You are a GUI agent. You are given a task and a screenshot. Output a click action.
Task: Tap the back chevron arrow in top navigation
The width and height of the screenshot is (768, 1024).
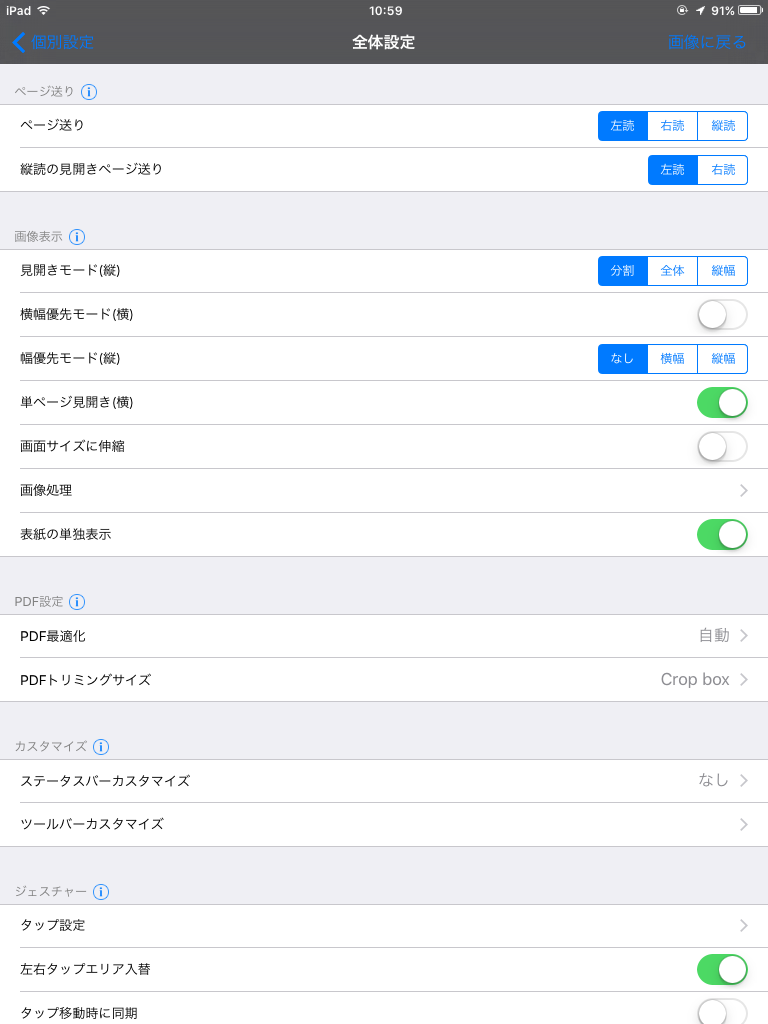(16, 43)
